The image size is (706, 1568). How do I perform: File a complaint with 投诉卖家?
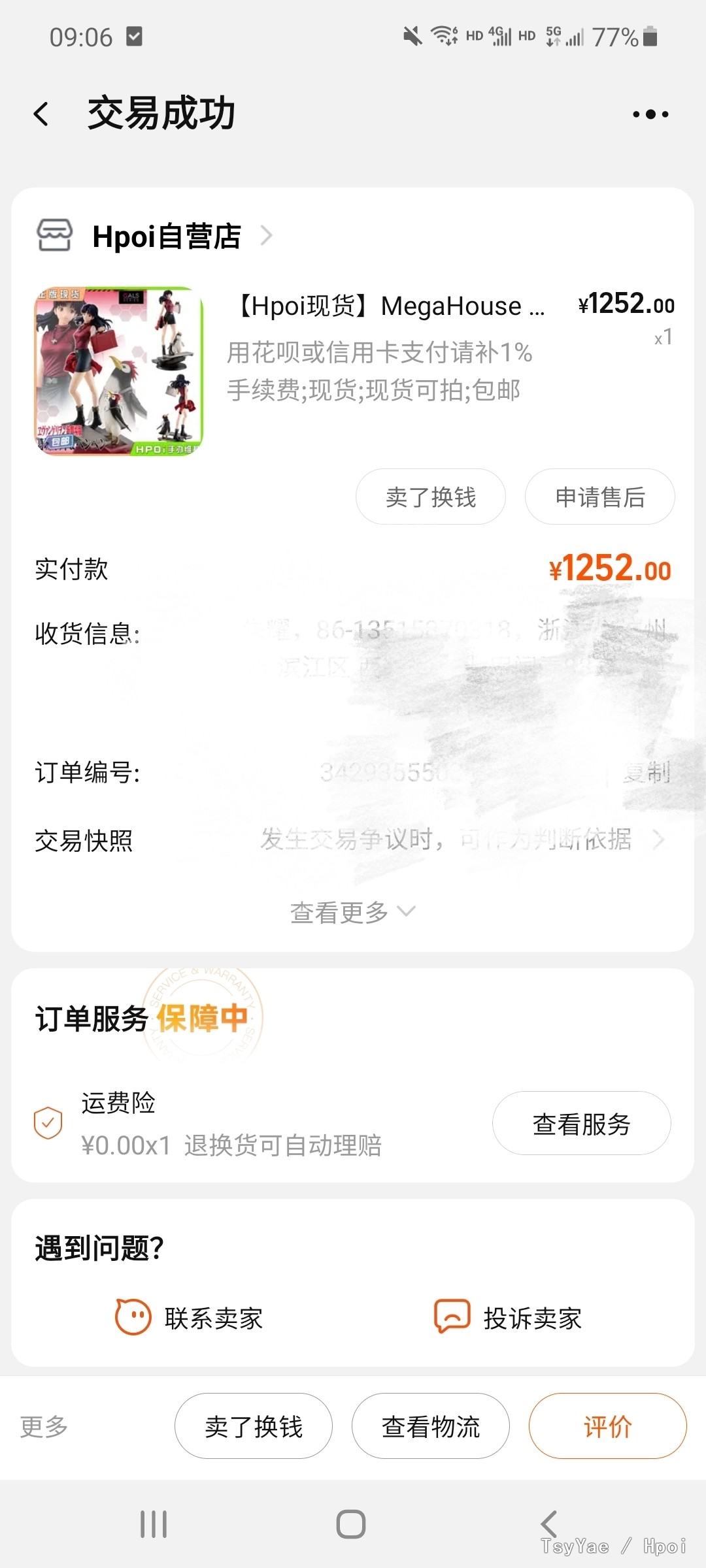[x=509, y=1318]
